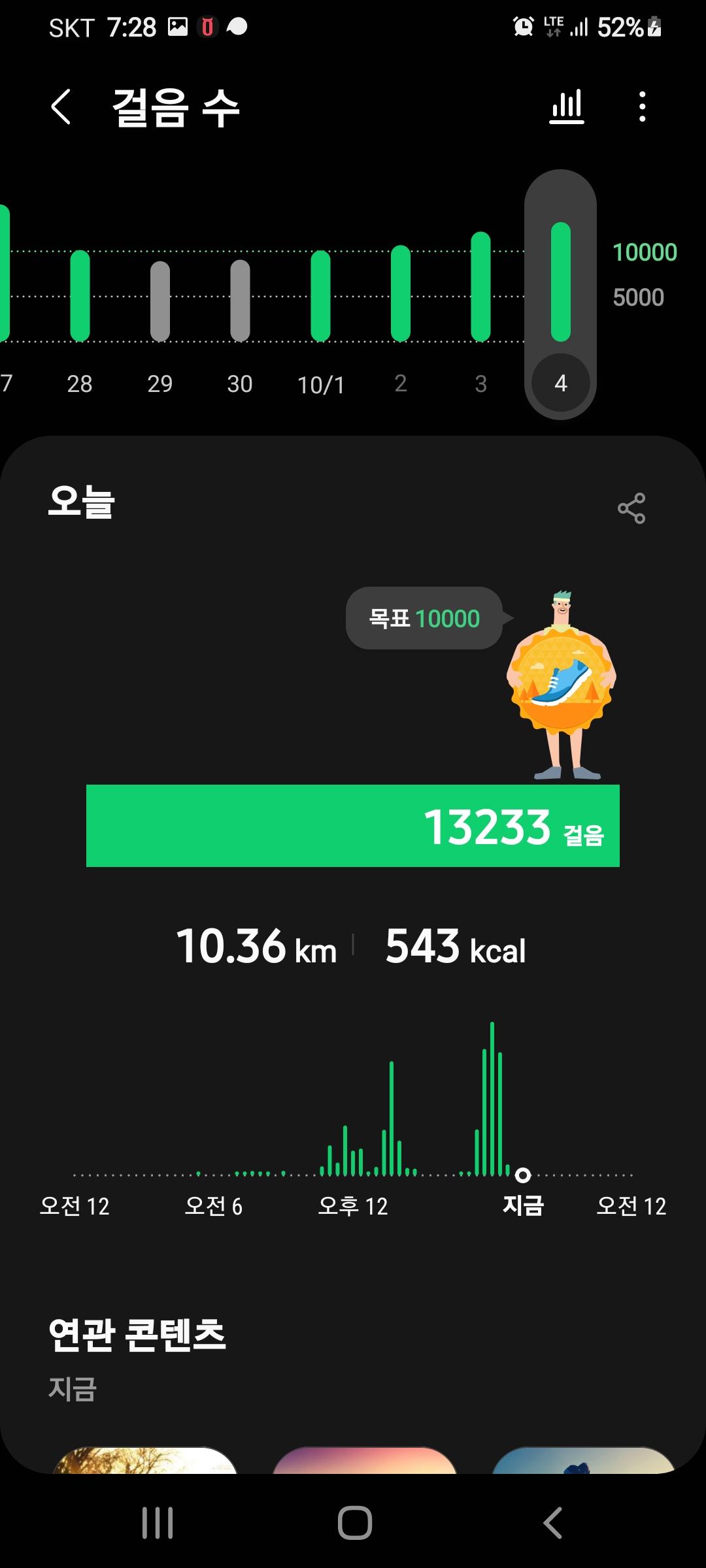Select the step bar for the 30th
Screen dimensions: 706x1568
(x=240, y=301)
